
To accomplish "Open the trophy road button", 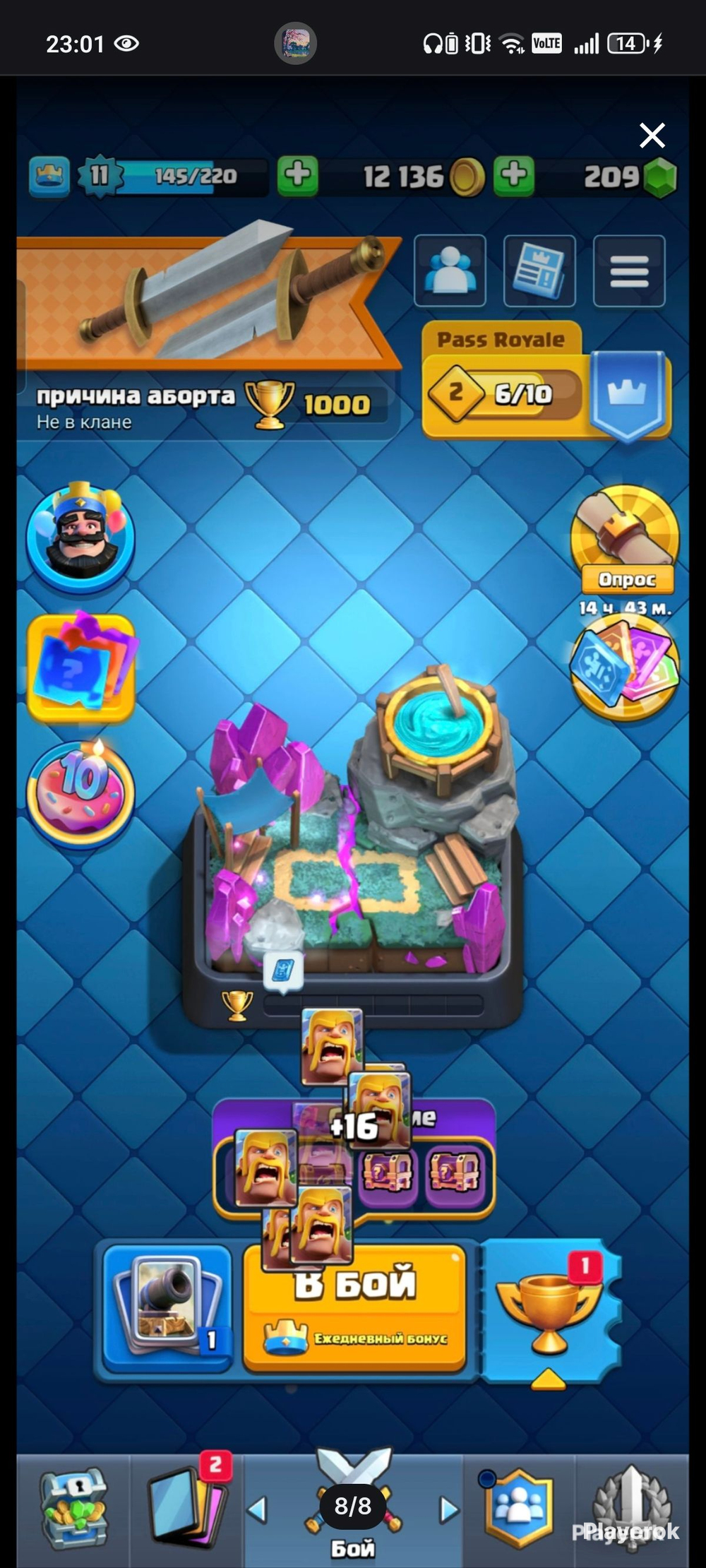I will click(549, 1307).
